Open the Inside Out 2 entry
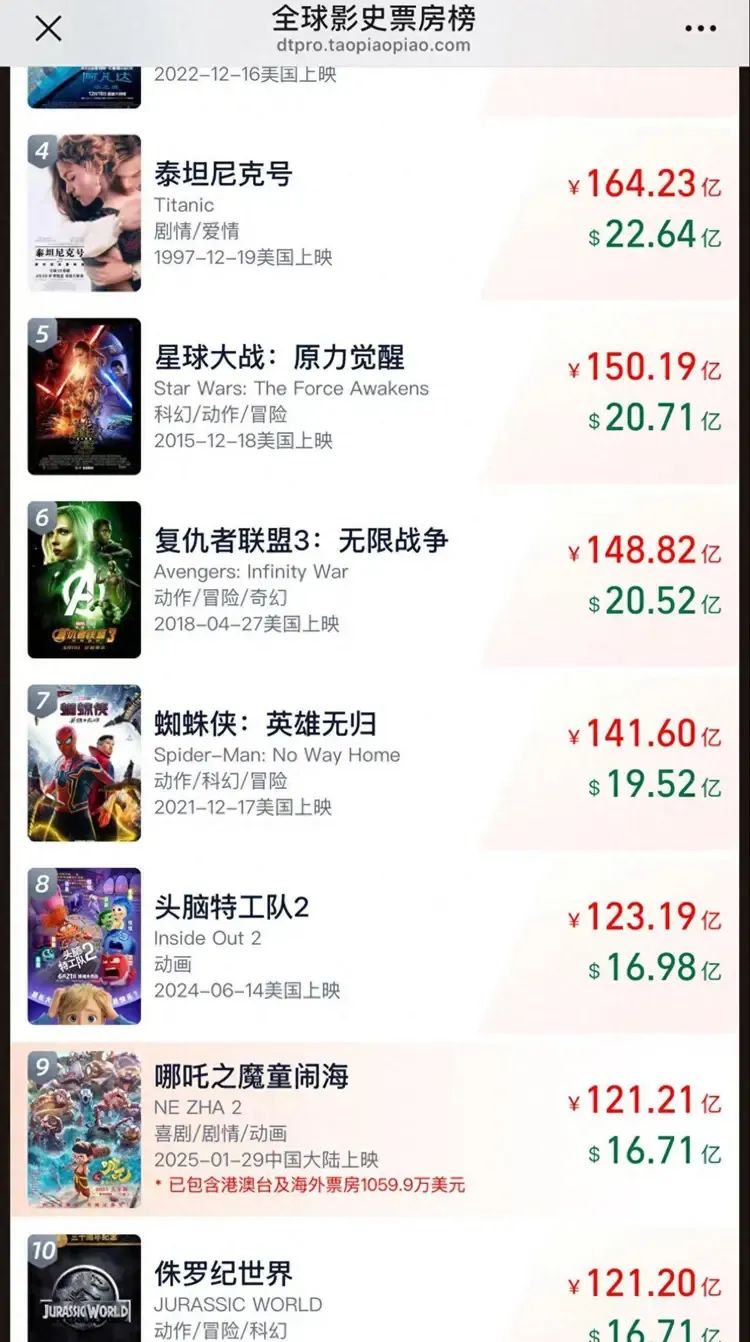The image size is (750, 1342). coord(375,945)
